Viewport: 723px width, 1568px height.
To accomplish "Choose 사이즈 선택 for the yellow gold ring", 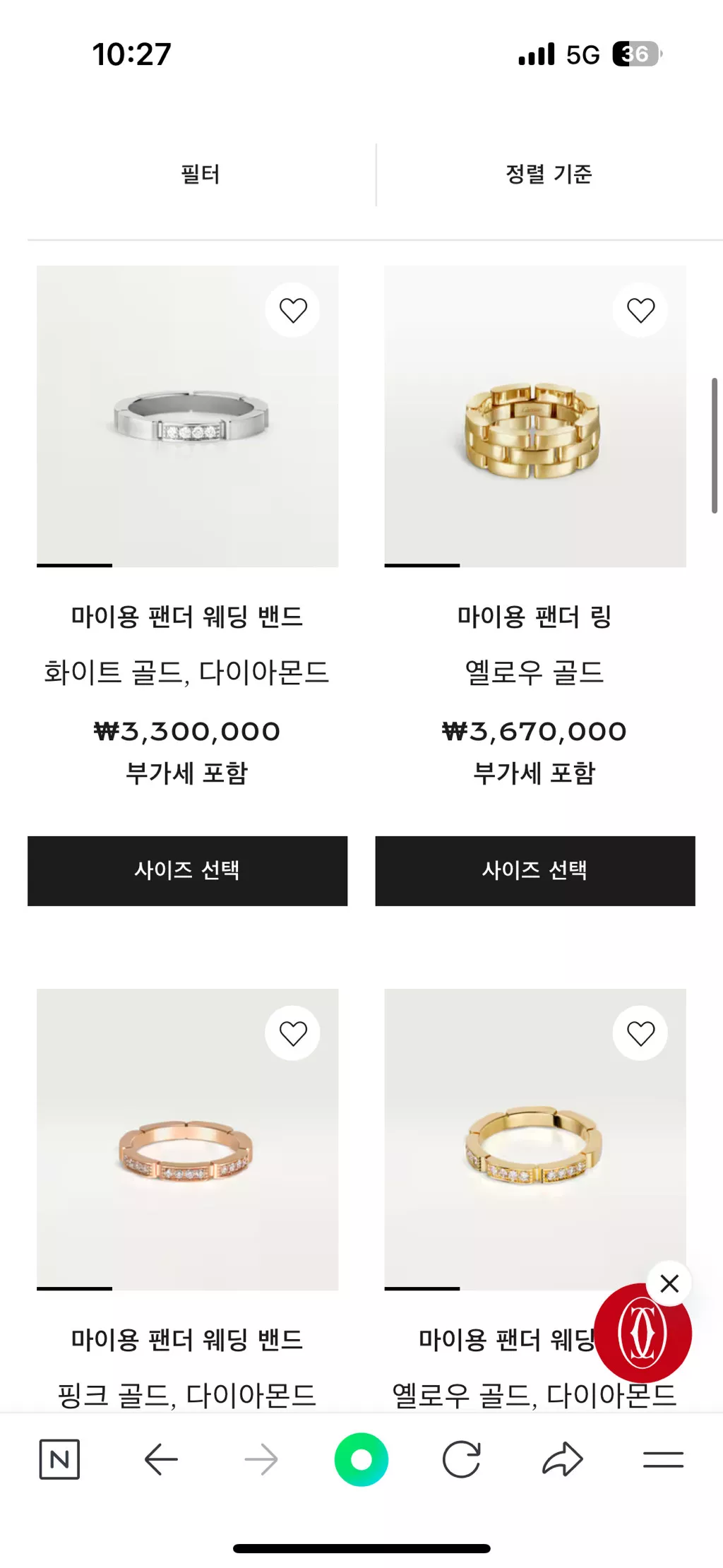I will pyautogui.click(x=534, y=870).
